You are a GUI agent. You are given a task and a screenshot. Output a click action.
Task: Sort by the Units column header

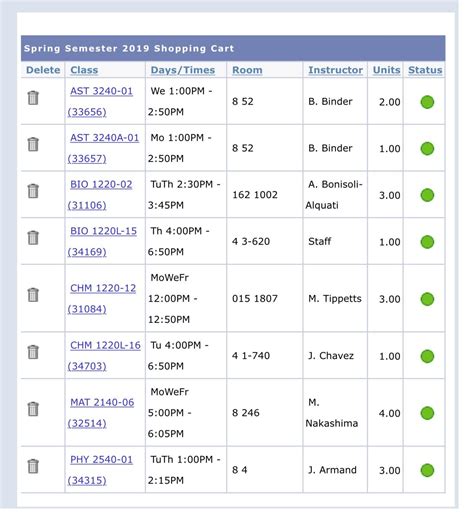point(386,70)
